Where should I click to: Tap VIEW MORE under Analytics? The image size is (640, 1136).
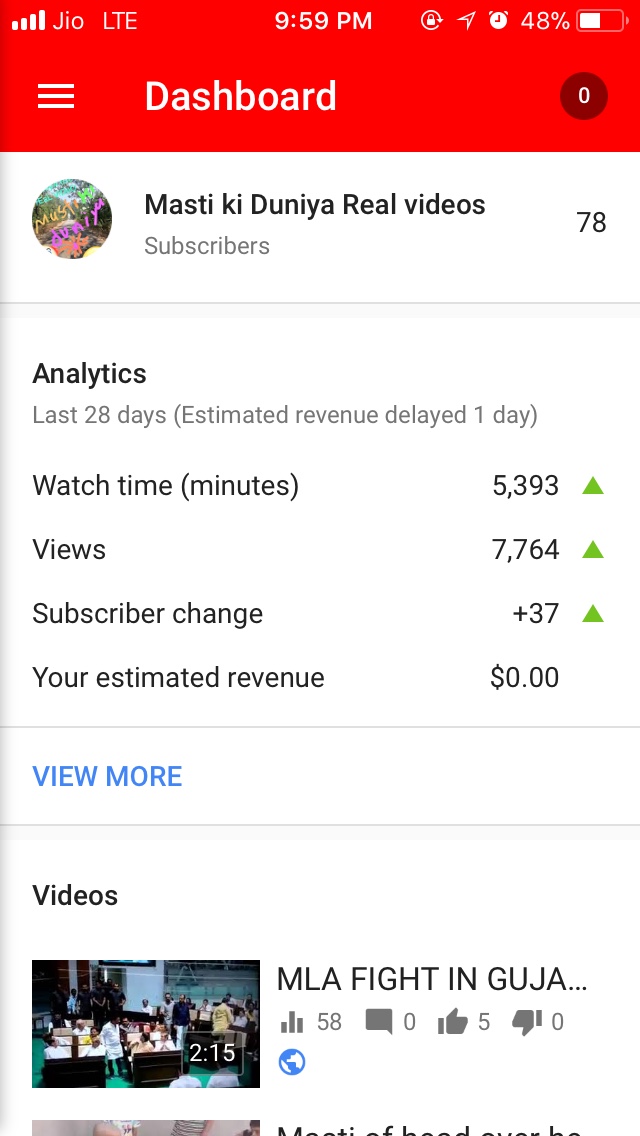[x=107, y=776]
